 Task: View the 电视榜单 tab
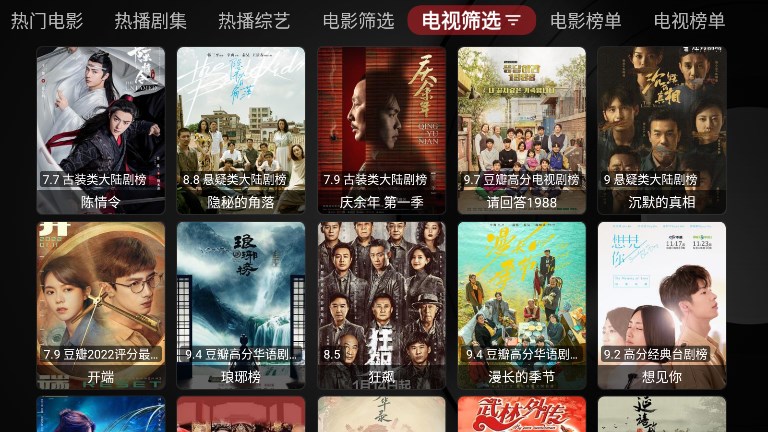(689, 21)
